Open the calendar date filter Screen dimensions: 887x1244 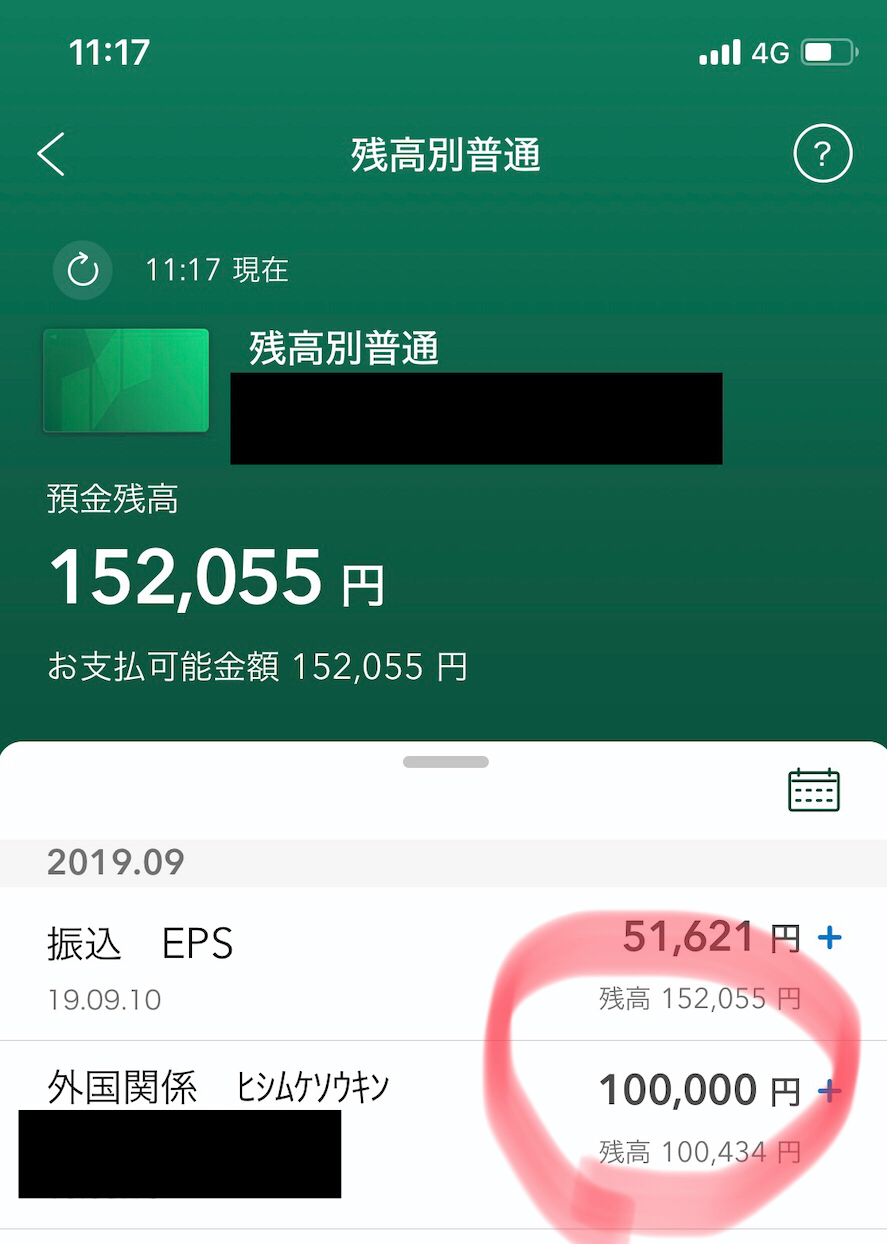pyautogui.click(x=814, y=790)
